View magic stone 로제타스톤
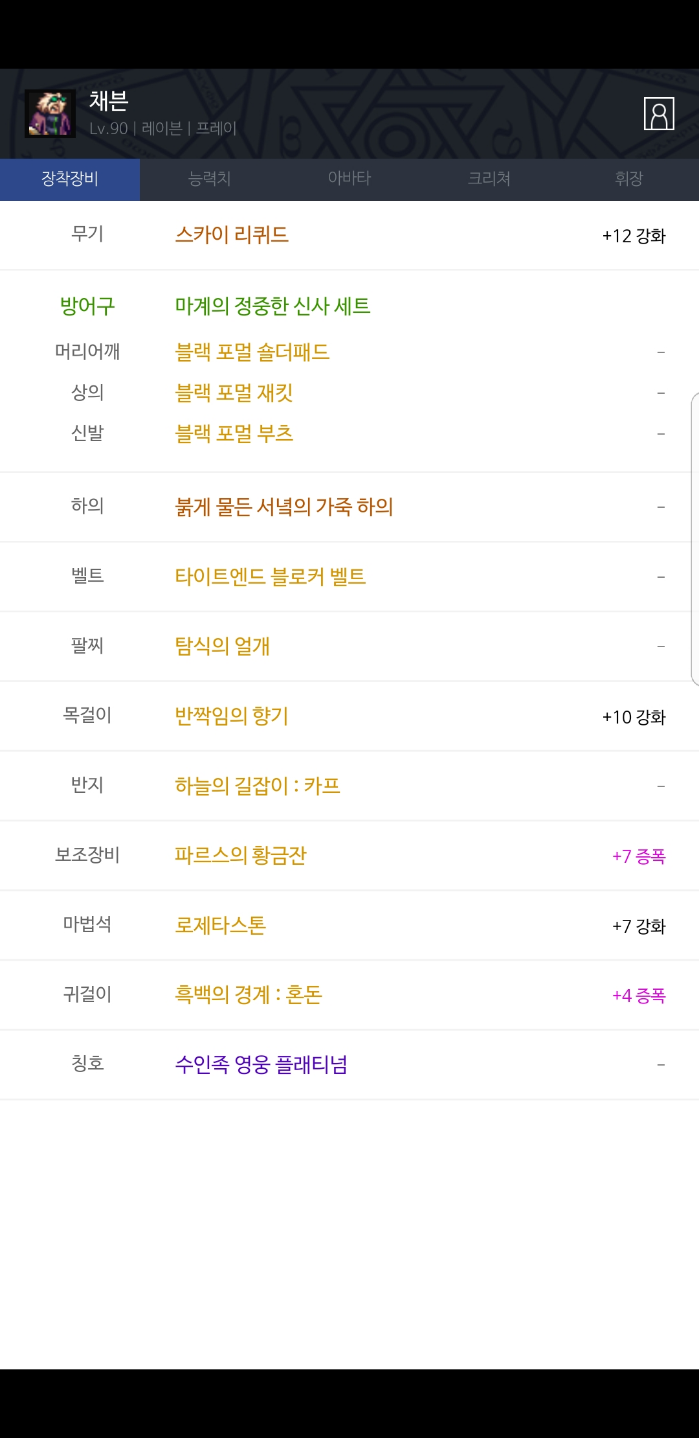The image size is (699, 1438). pyautogui.click(x=220, y=926)
